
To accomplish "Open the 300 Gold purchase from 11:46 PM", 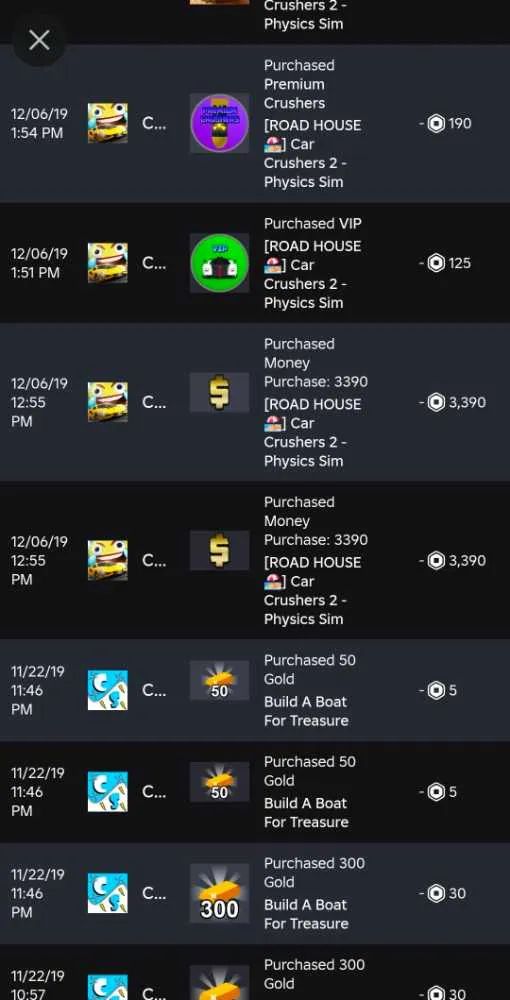I will (x=255, y=893).
